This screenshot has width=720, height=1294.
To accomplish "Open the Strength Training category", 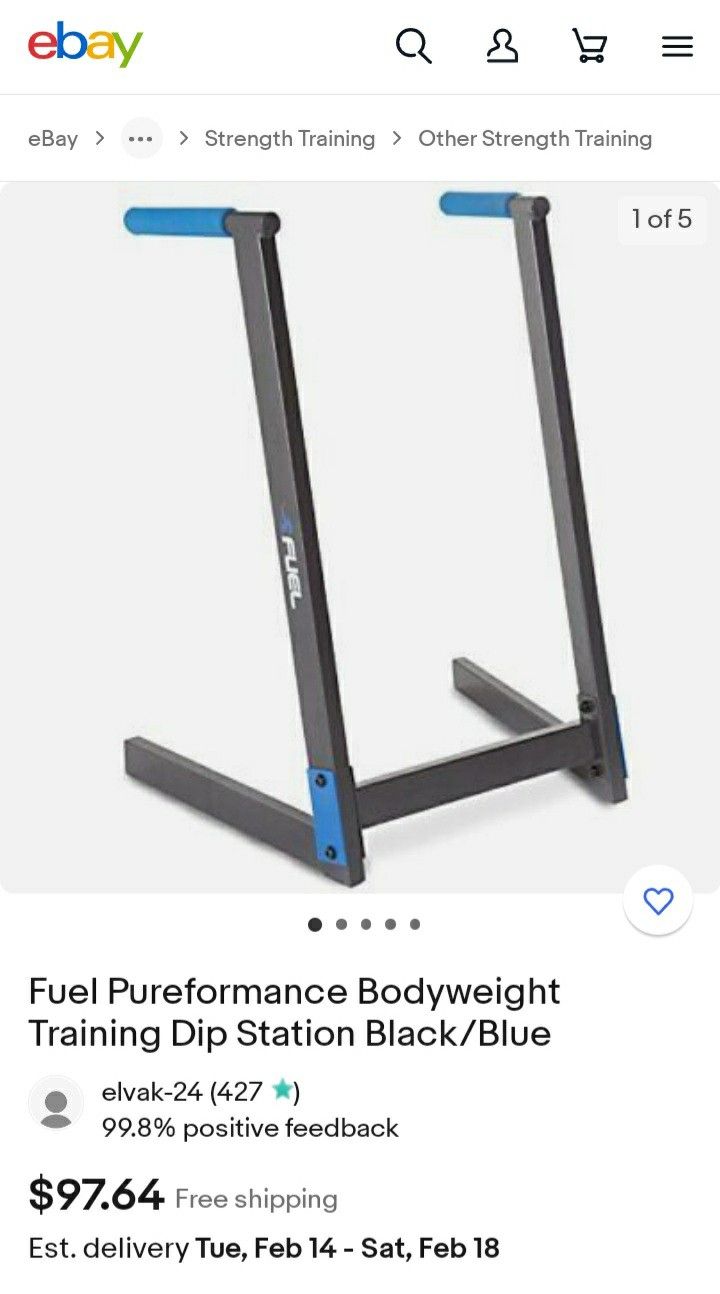I will (290, 139).
